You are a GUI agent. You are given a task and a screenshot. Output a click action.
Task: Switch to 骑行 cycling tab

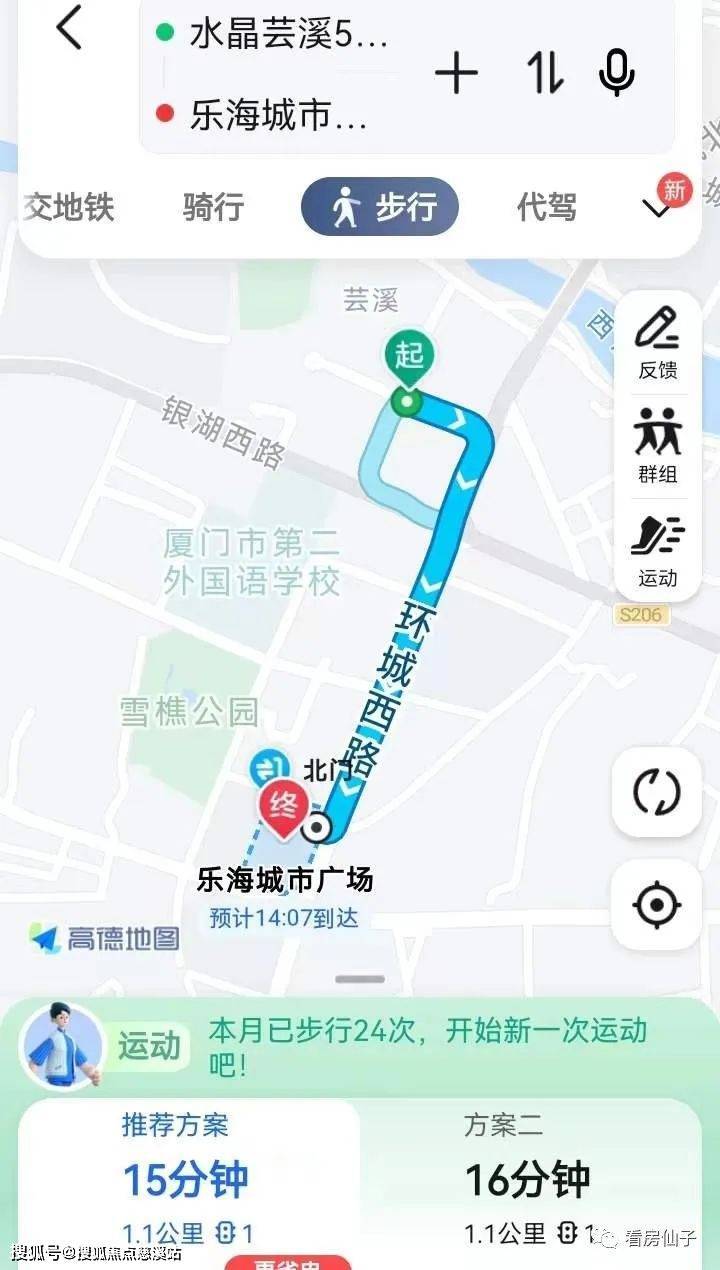coord(213,208)
